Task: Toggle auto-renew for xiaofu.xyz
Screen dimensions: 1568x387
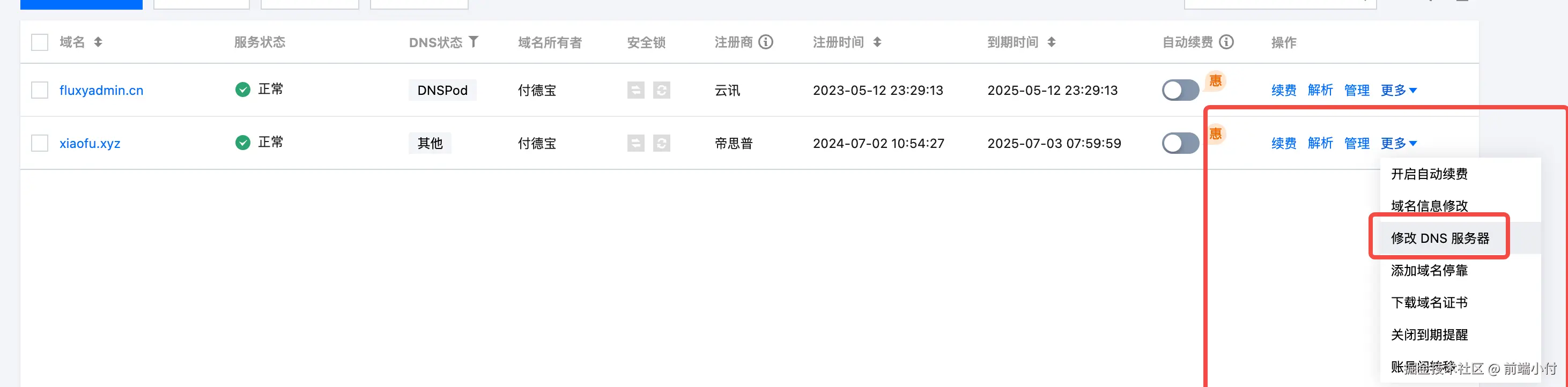Action: 1180,144
